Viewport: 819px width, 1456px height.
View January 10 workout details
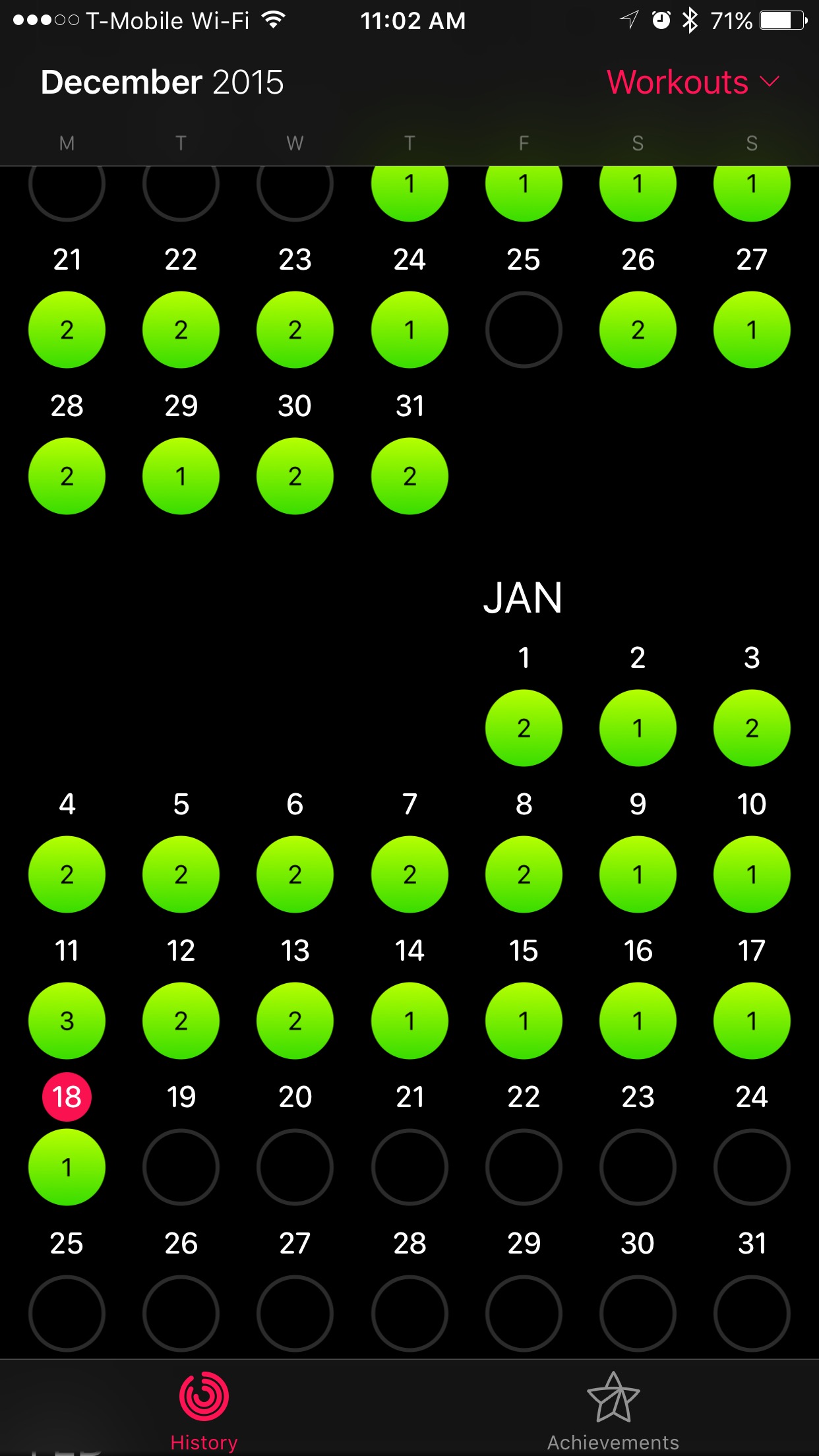coord(752,874)
